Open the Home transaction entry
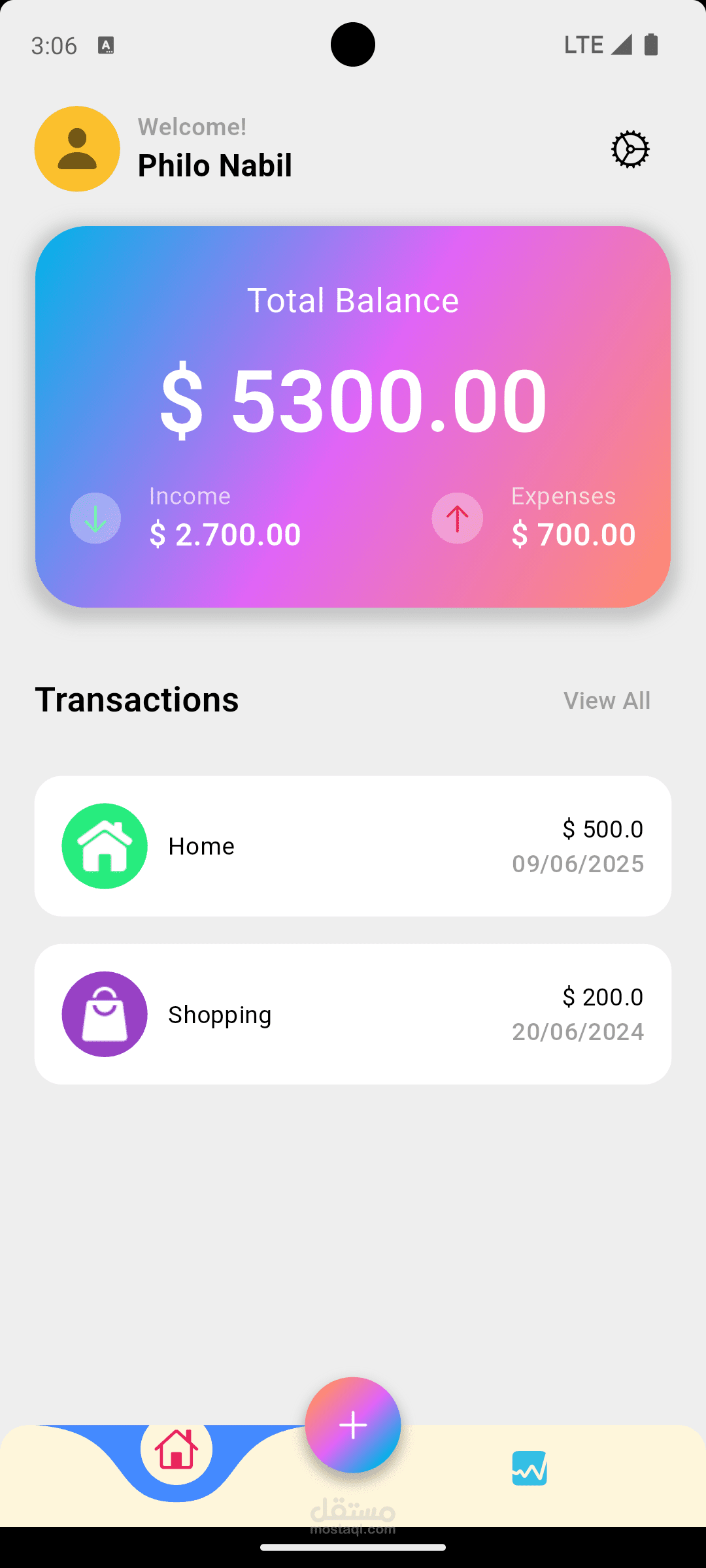 [353, 846]
